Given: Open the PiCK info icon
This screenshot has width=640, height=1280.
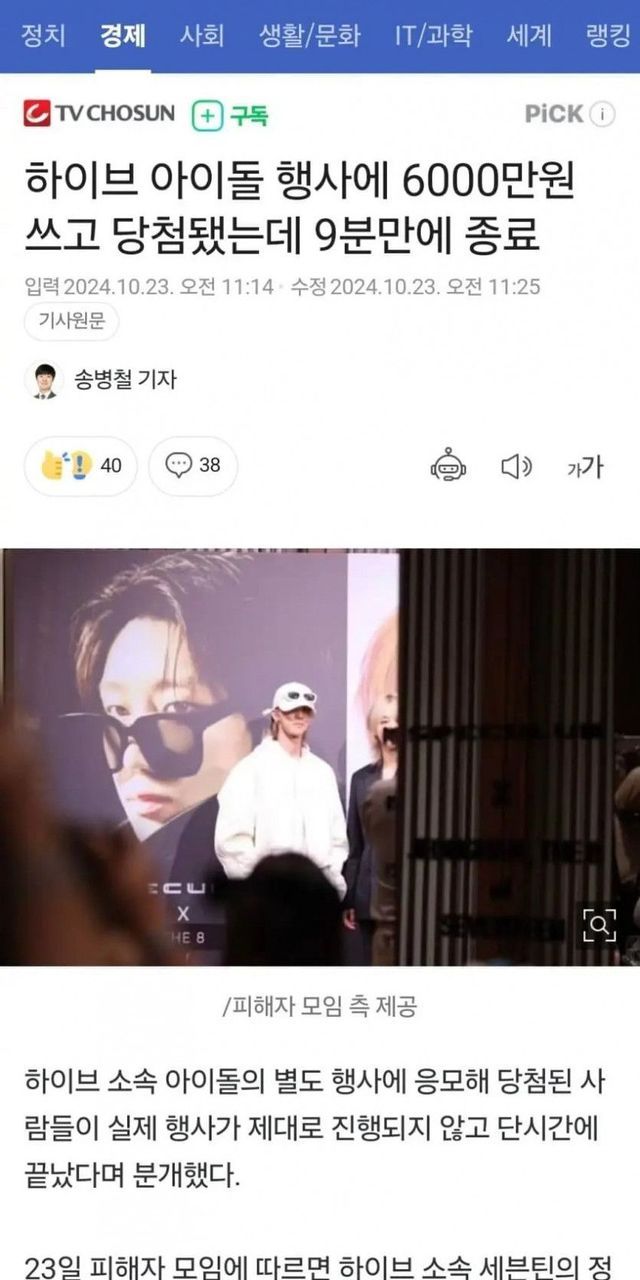Looking at the screenshot, I should 602,114.
